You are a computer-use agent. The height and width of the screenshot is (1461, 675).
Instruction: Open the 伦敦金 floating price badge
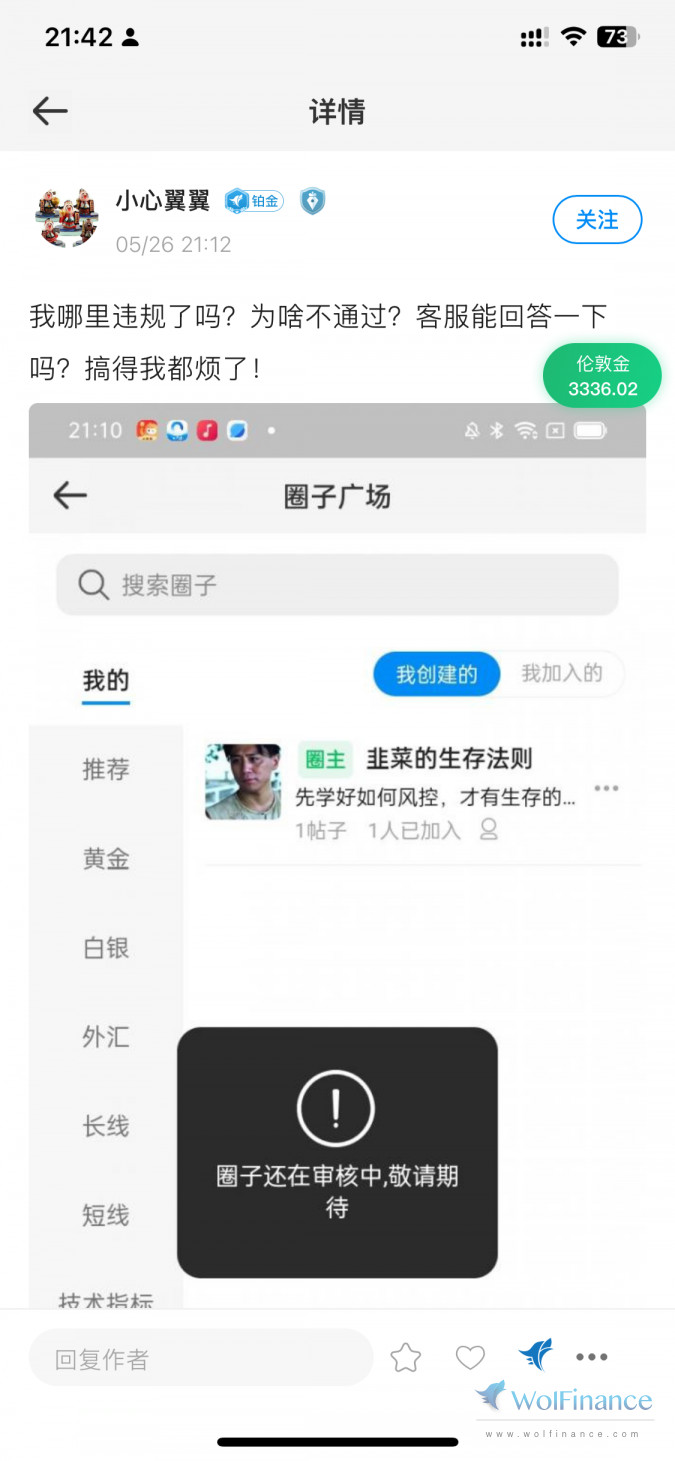(602, 377)
